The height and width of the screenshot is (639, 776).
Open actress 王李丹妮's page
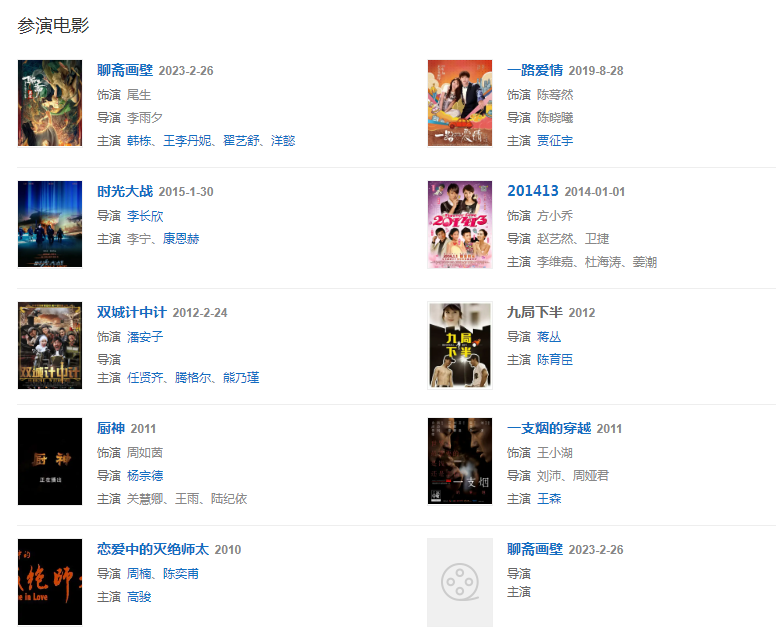coord(187,141)
